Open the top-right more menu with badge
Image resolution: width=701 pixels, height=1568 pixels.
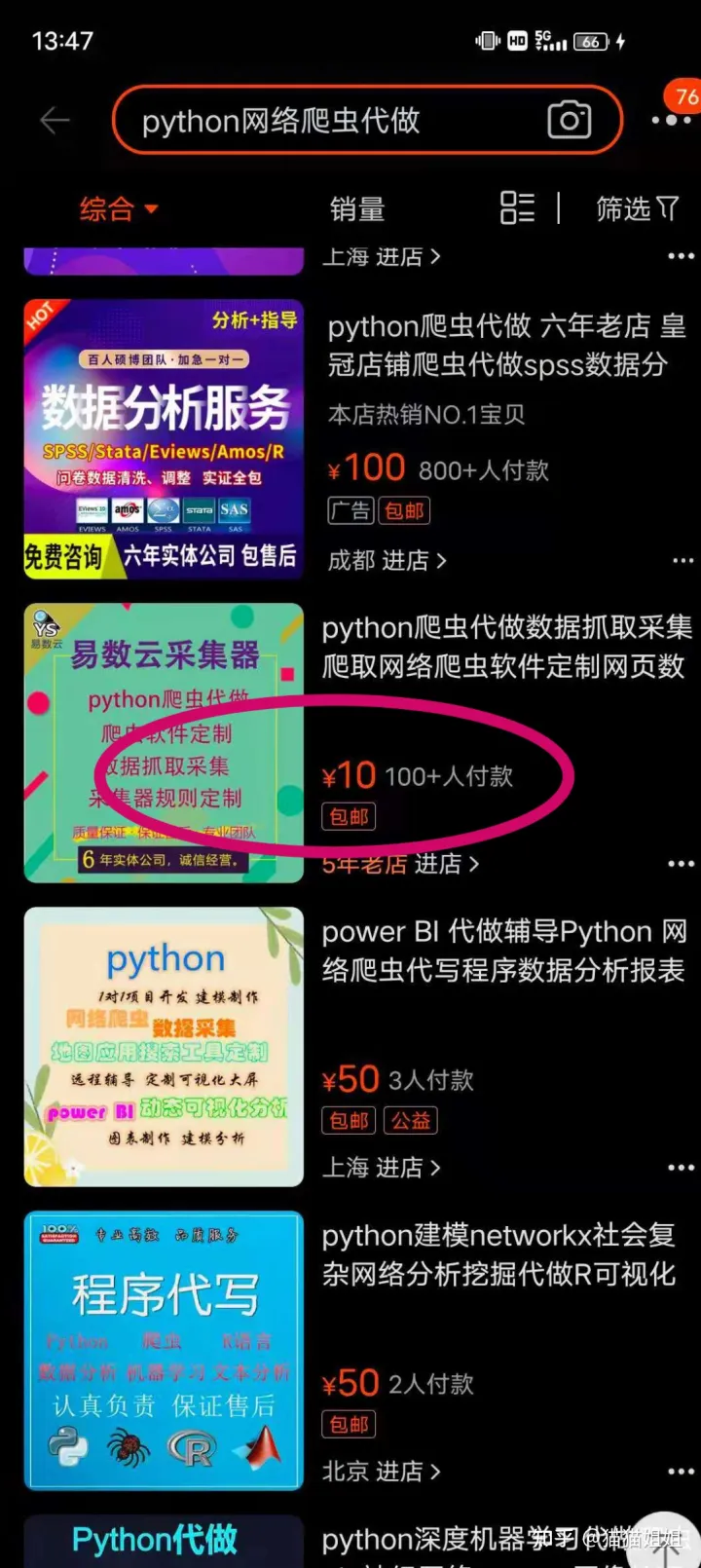(672, 120)
